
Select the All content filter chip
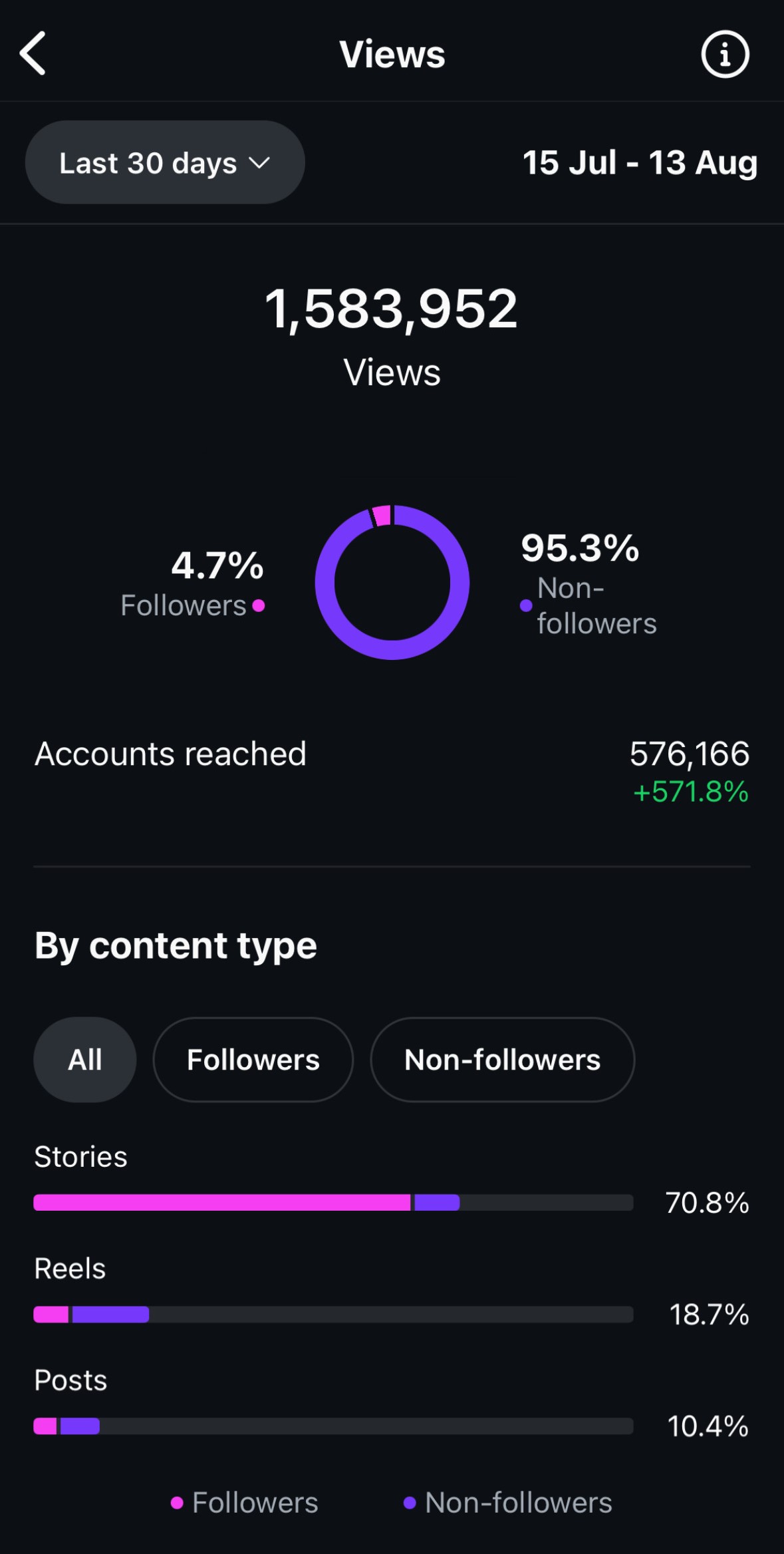(x=85, y=1060)
